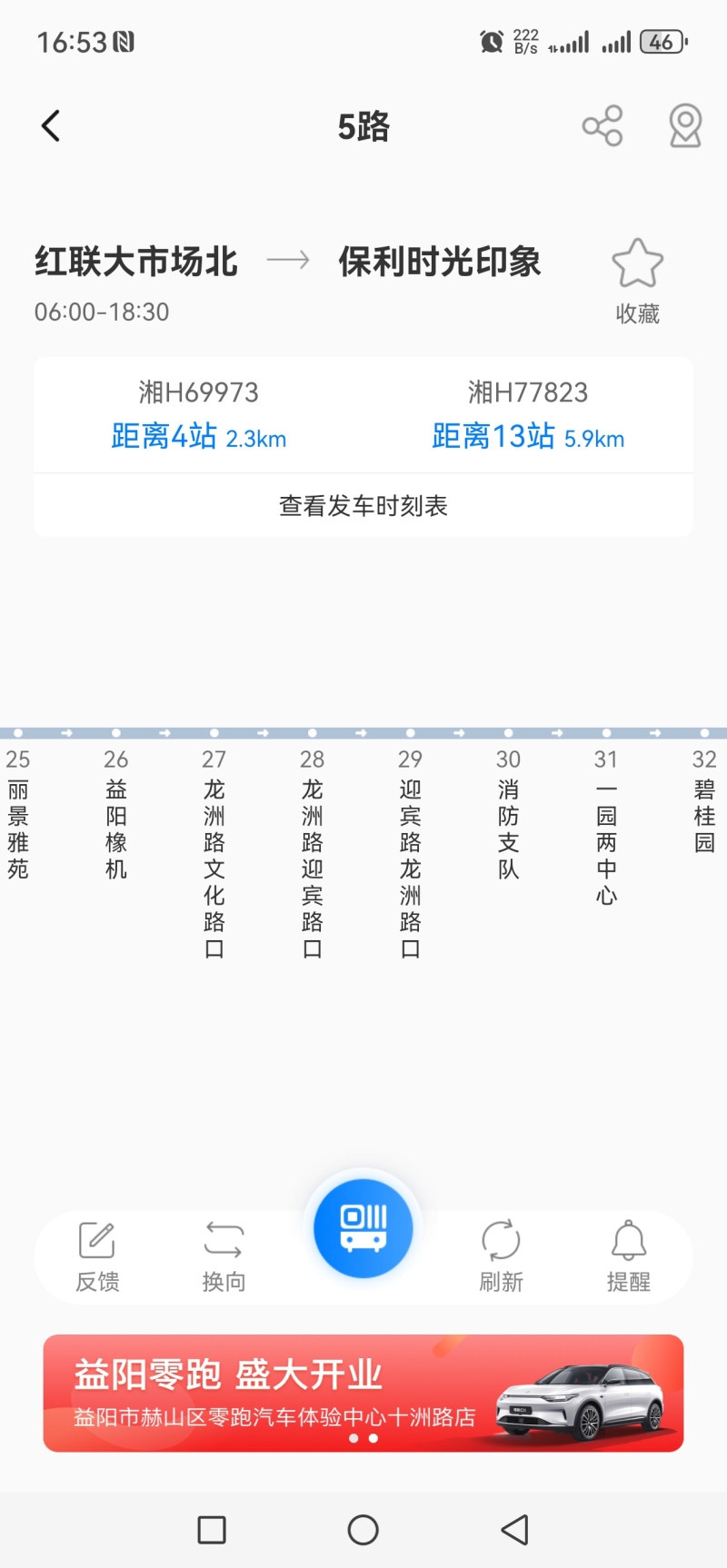Image resolution: width=727 pixels, height=1568 pixels.
Task: View bus 湘H69973 arrival details
Action: pos(199,415)
